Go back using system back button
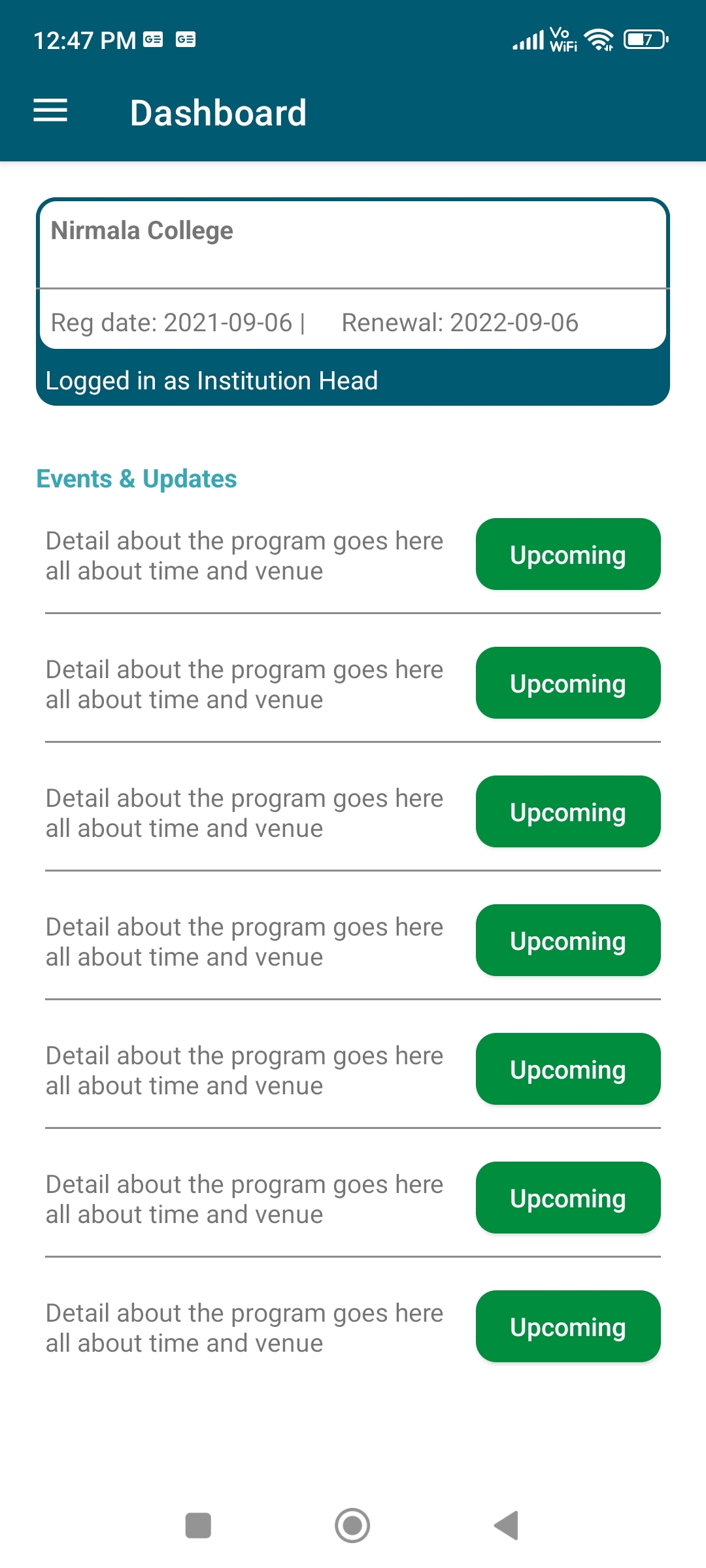Image resolution: width=706 pixels, height=1568 pixels. click(x=507, y=1526)
